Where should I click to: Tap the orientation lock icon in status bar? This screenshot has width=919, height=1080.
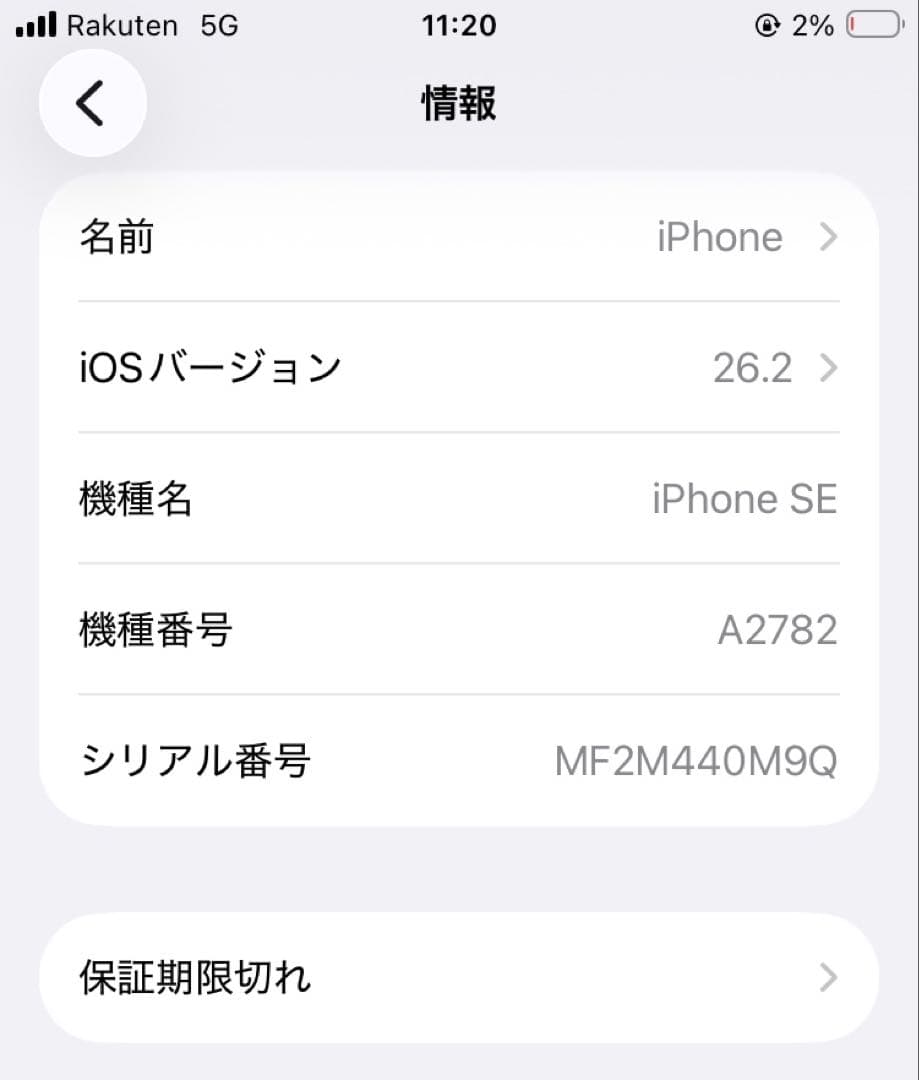click(x=767, y=25)
